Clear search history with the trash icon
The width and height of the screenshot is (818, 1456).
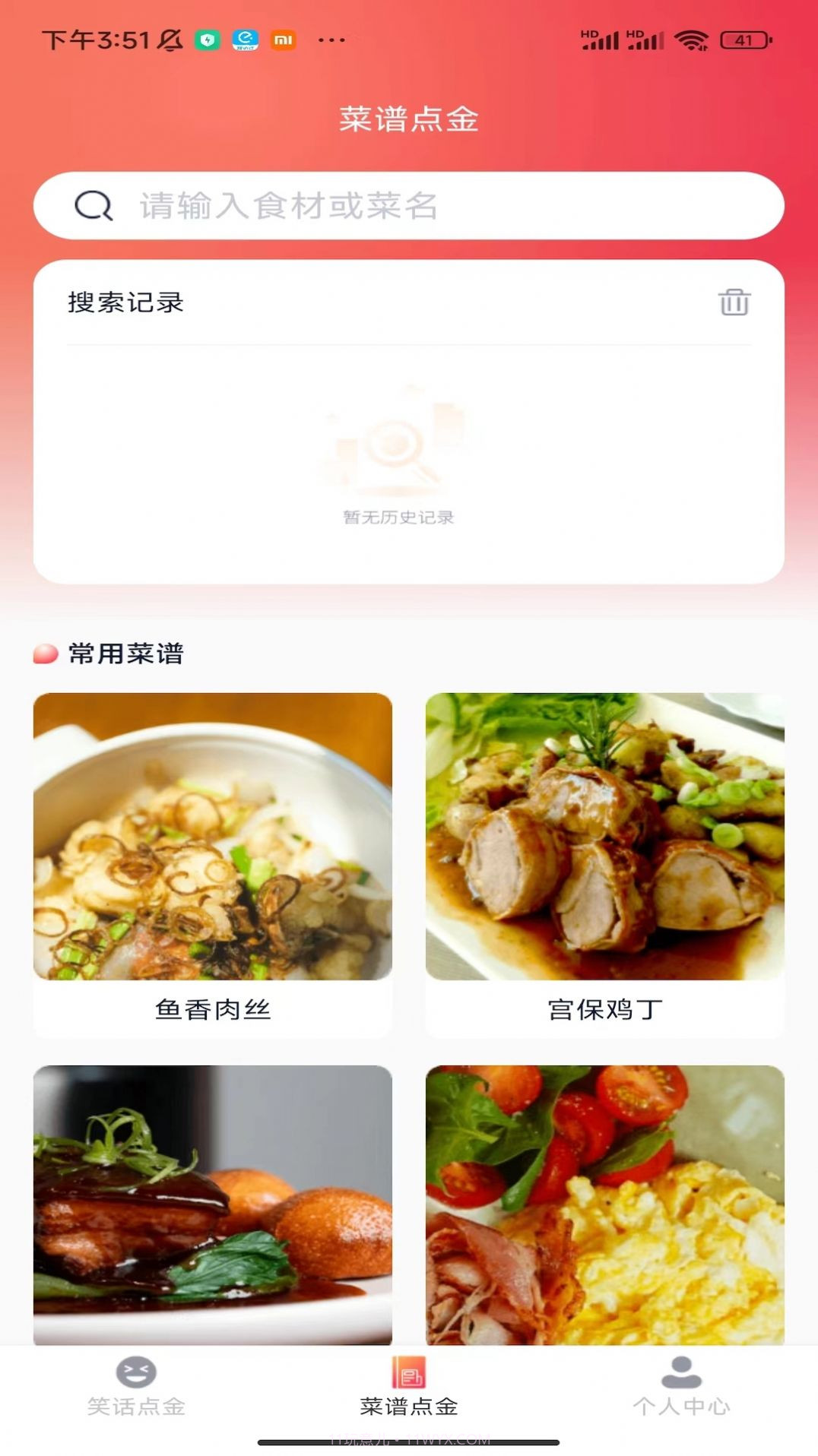tap(732, 302)
